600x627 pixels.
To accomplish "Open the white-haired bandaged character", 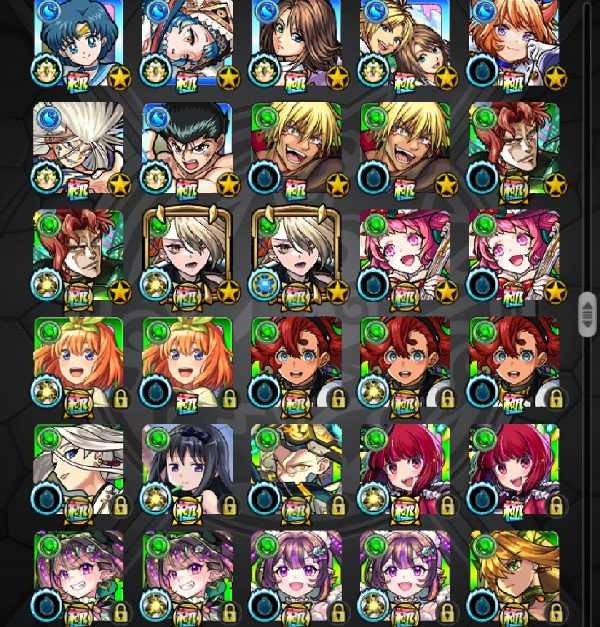I will tap(78, 468).
